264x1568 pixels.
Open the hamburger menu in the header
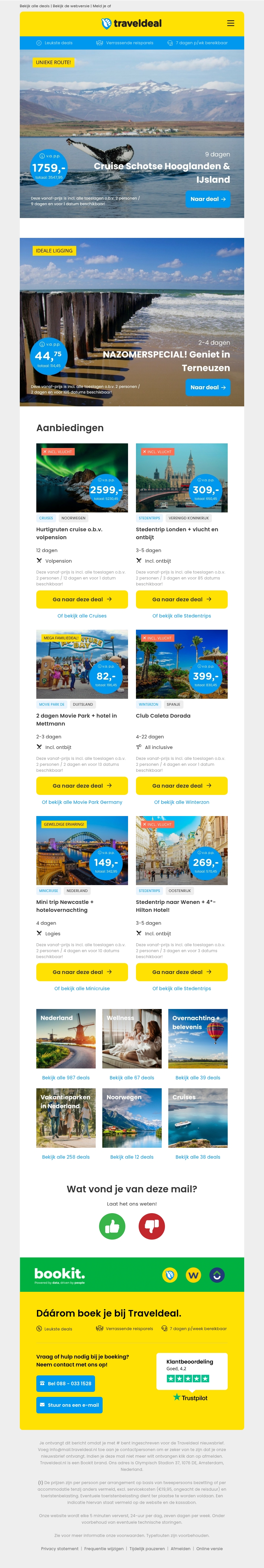pyautogui.click(x=231, y=23)
